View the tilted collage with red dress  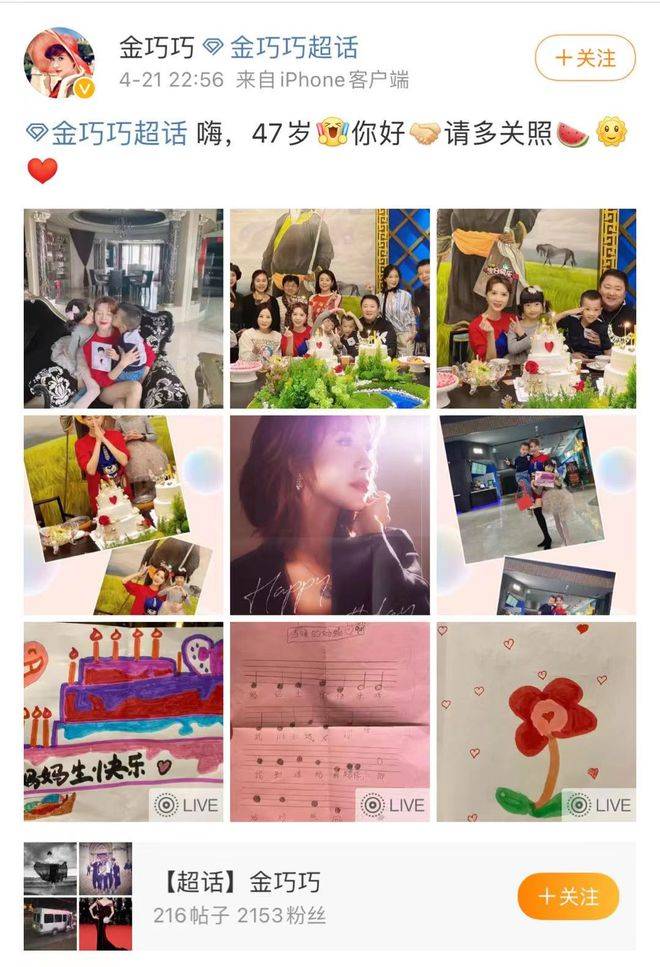click(124, 515)
